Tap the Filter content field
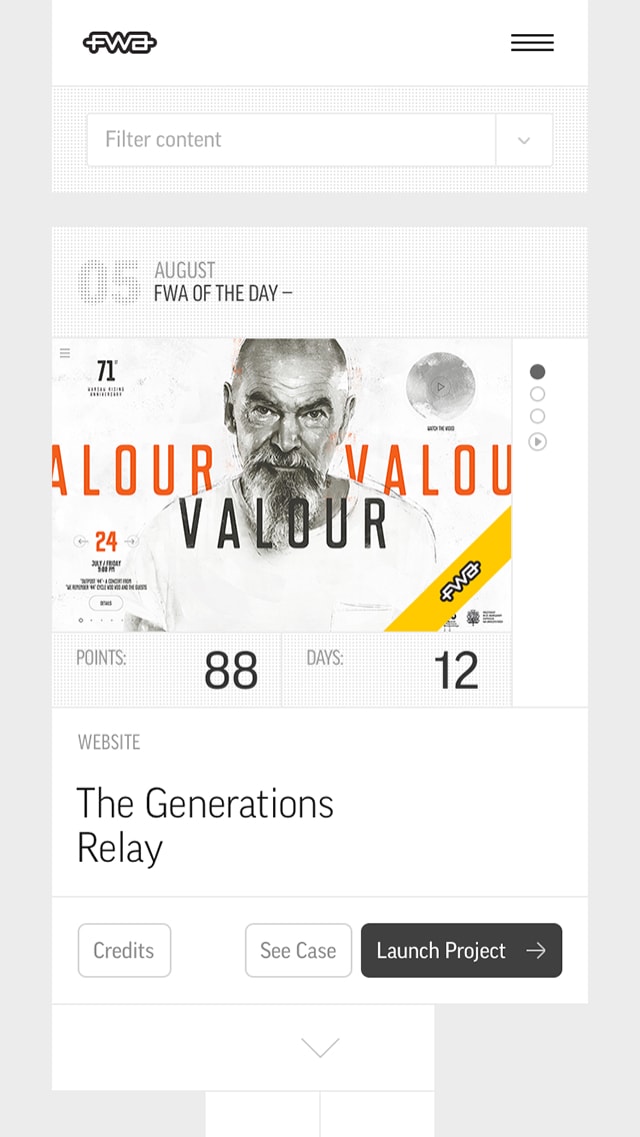Viewport: 640px width, 1137px height. (290, 140)
